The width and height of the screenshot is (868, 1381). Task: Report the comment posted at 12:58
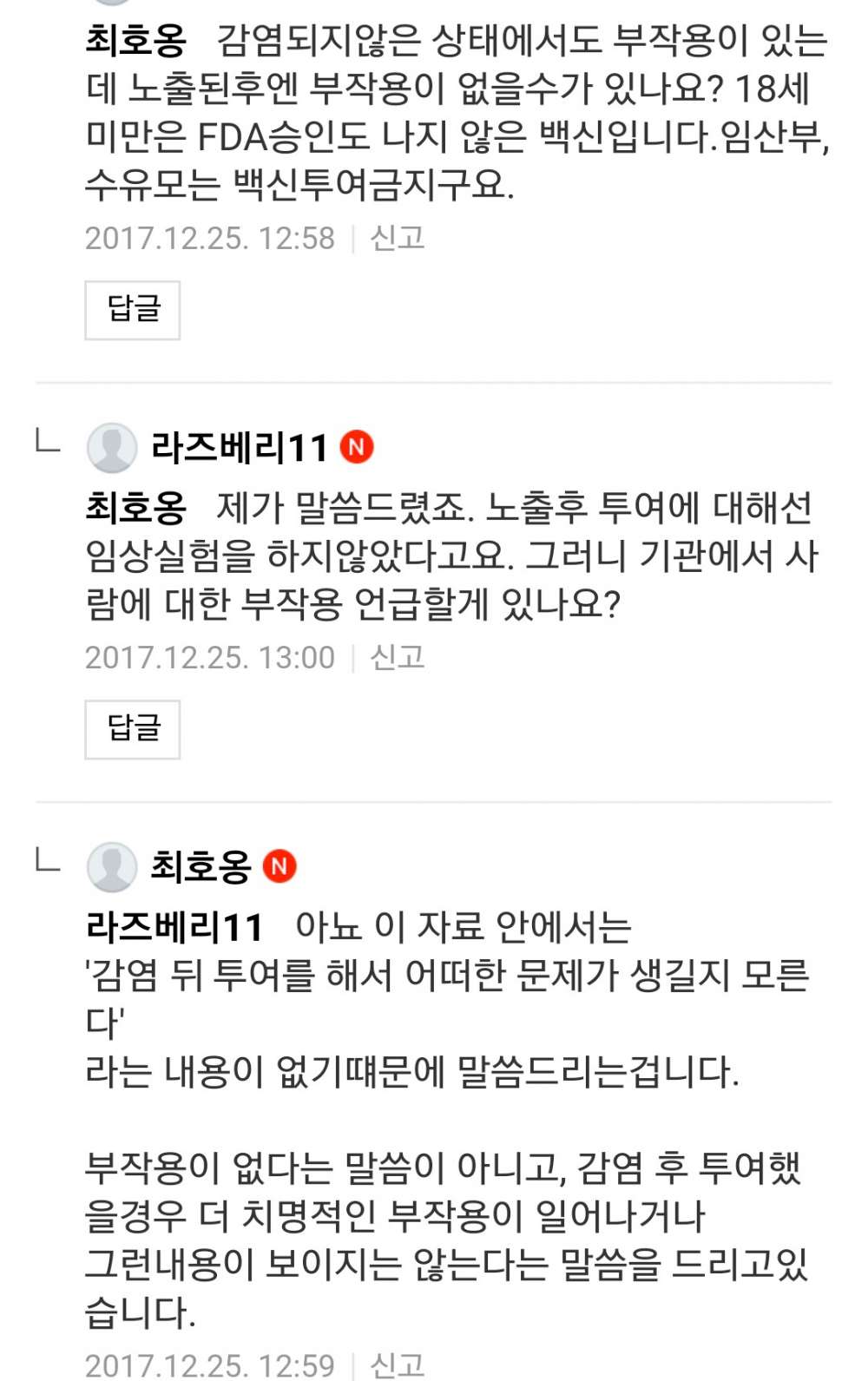[398, 238]
